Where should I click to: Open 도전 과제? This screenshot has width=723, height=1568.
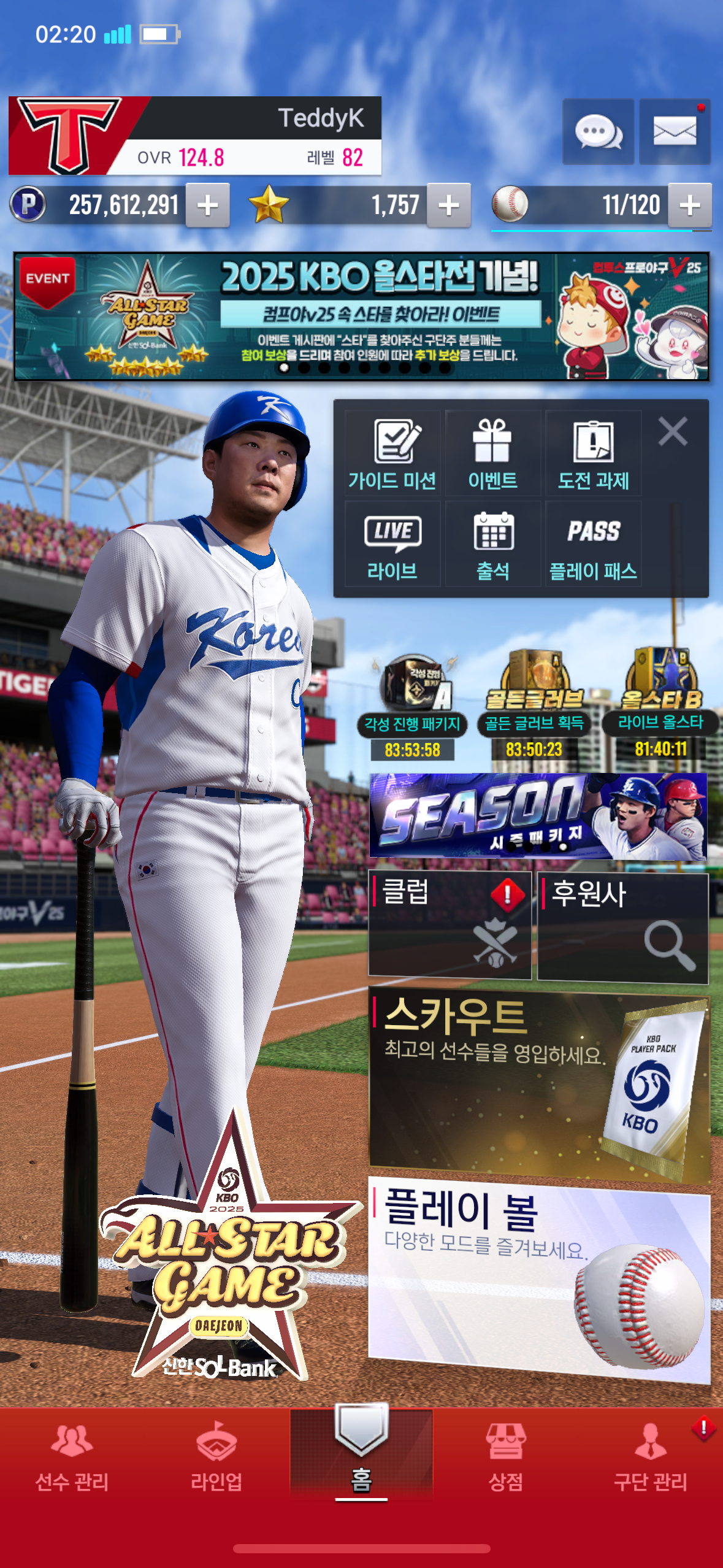pyautogui.click(x=594, y=453)
